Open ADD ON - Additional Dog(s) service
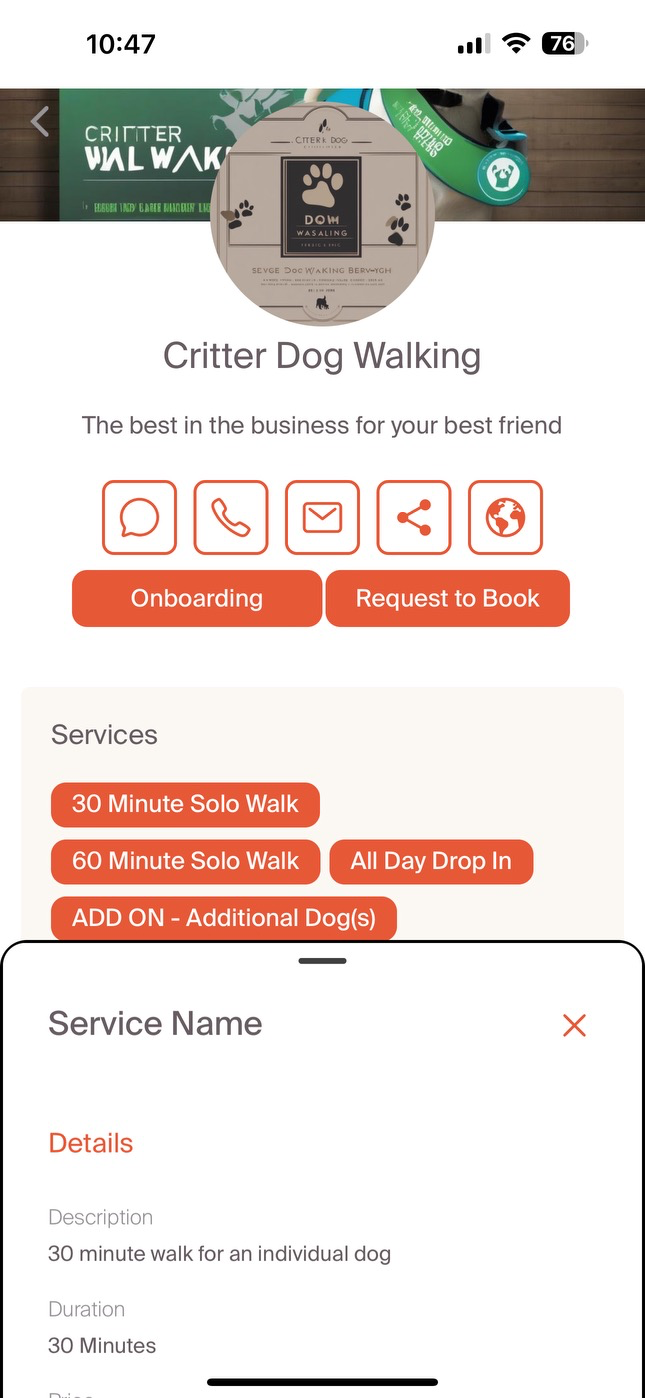 (224, 918)
